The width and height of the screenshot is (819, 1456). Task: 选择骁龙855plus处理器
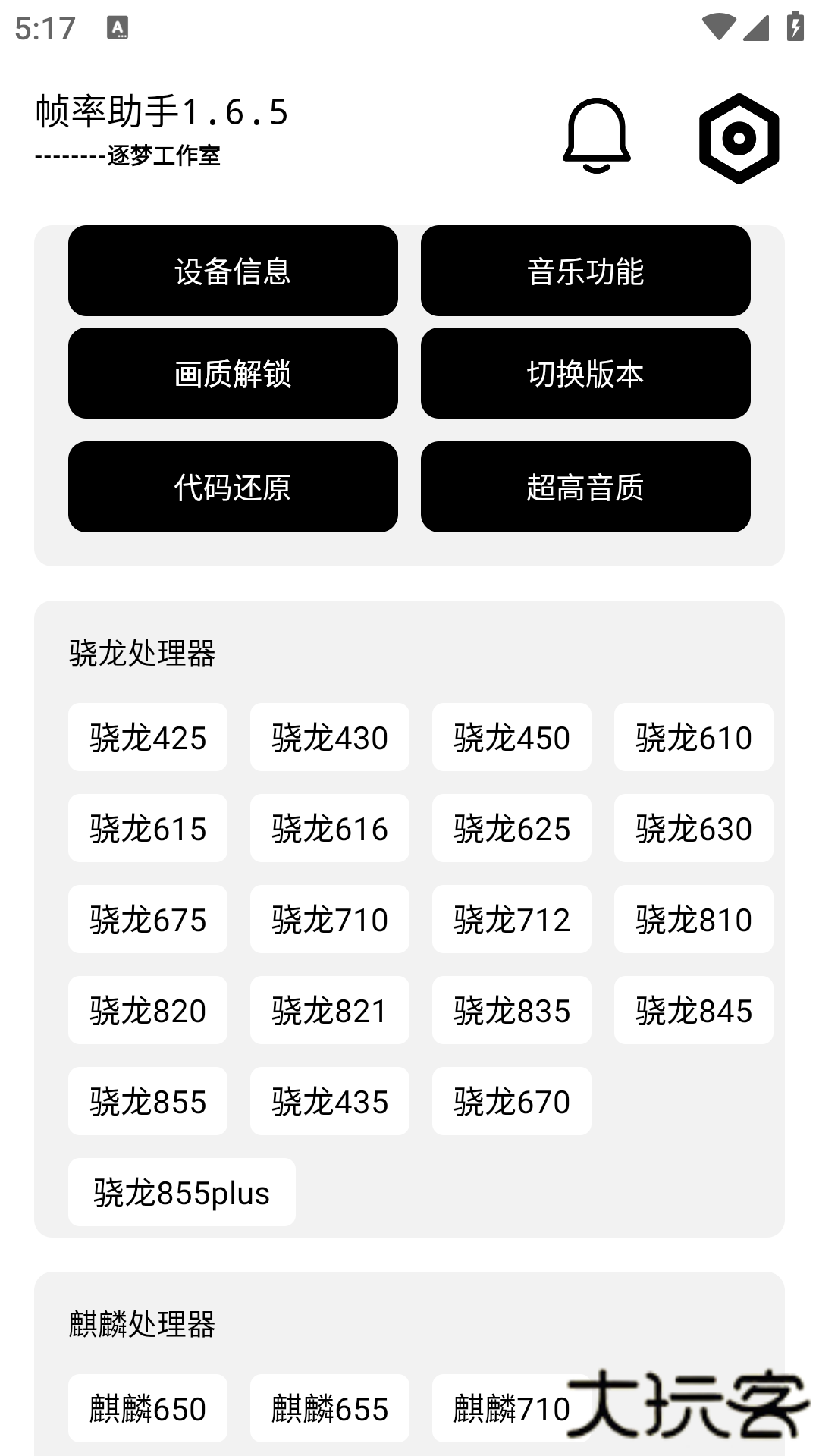coord(181,1192)
